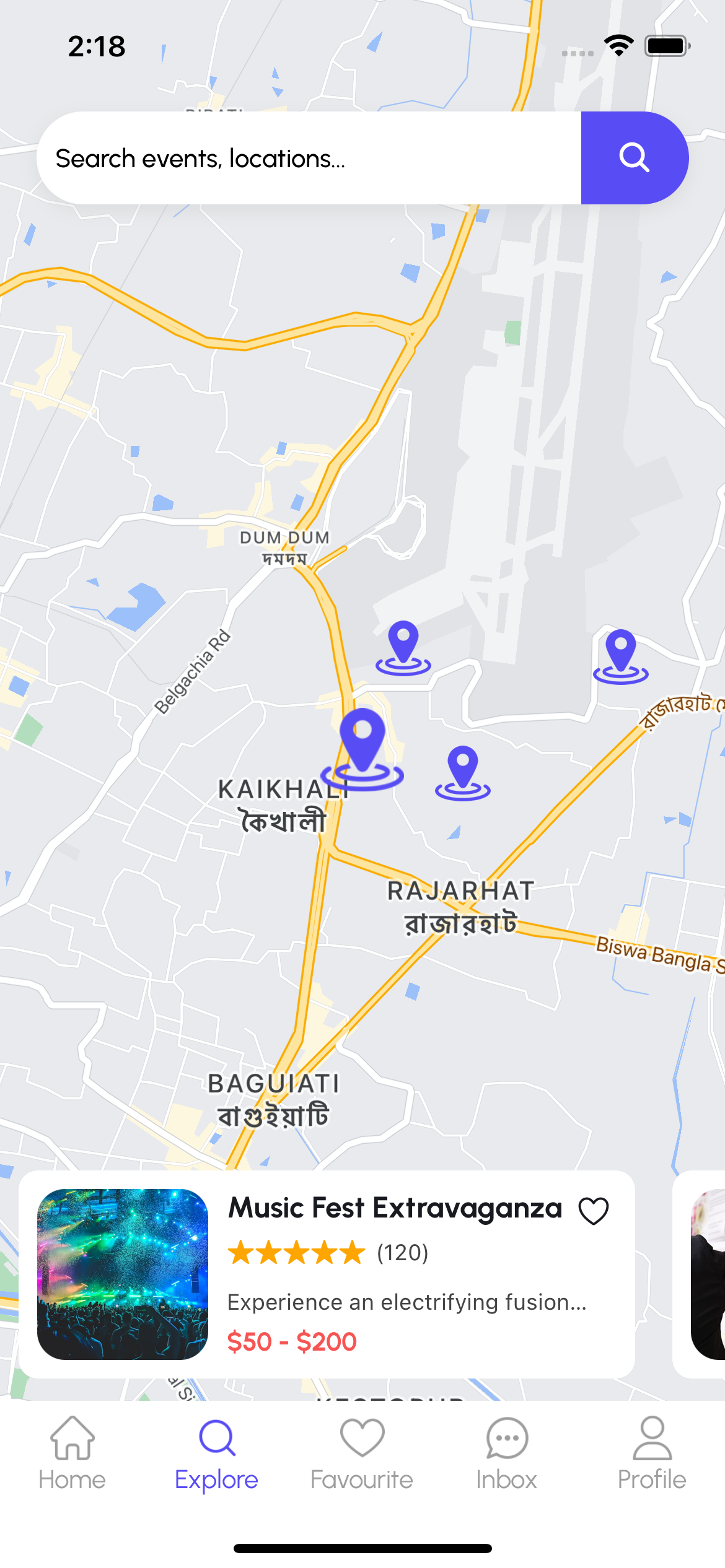The height and width of the screenshot is (1568, 725).
Task: Switch to the Explore tab
Action: pos(216,1453)
